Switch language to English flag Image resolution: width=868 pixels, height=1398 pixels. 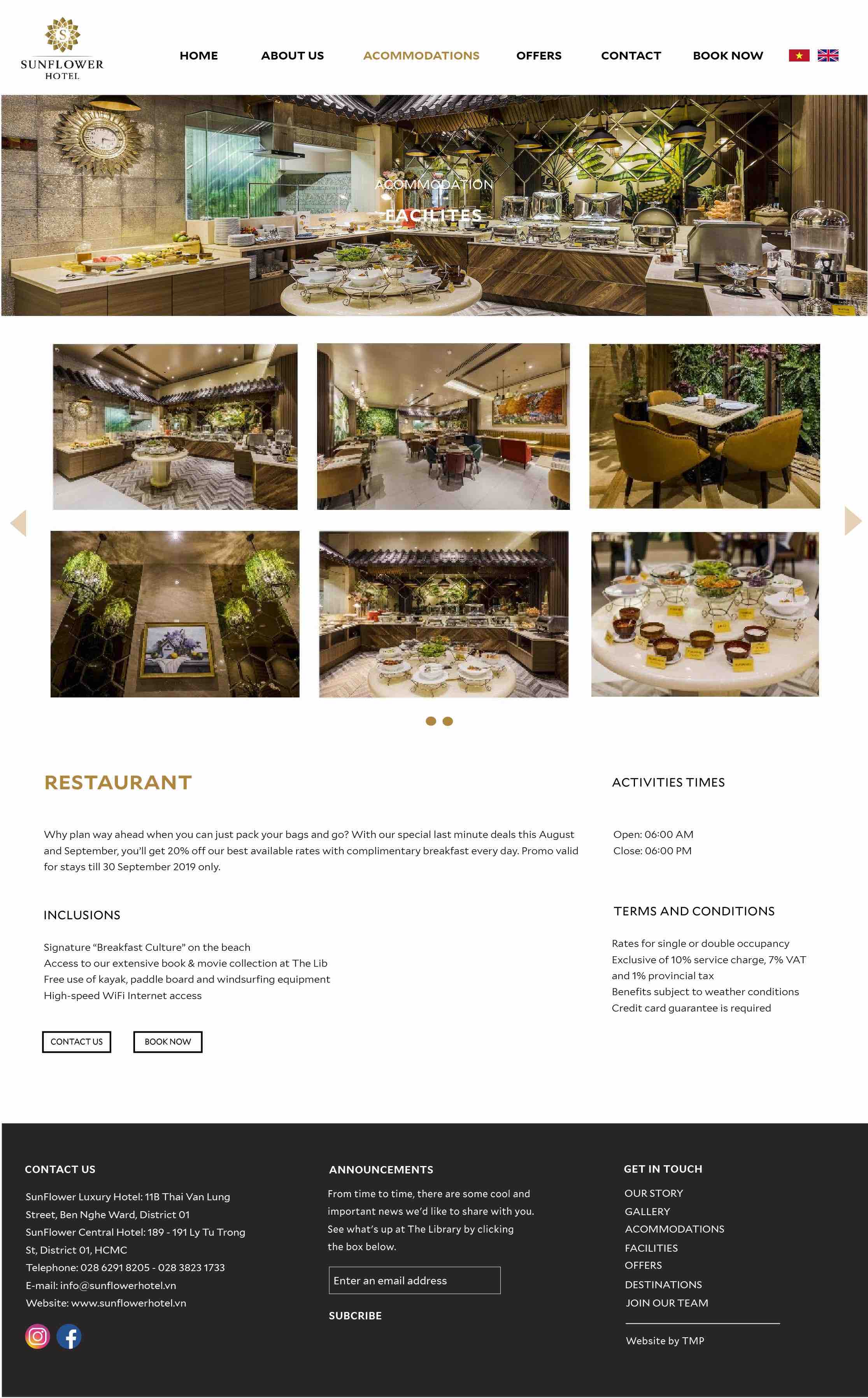(827, 56)
